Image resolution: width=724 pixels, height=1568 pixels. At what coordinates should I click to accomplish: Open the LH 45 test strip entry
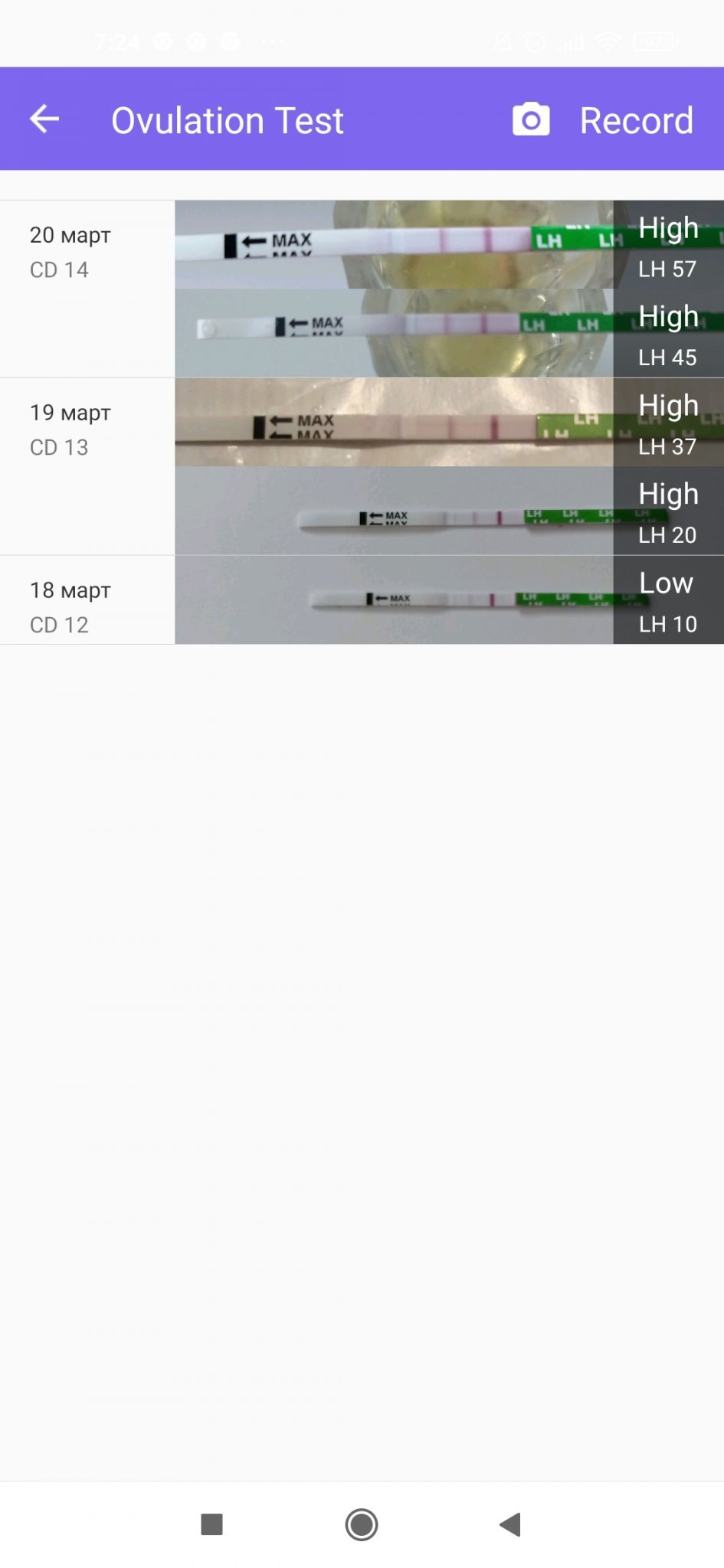pyautogui.click(x=448, y=333)
